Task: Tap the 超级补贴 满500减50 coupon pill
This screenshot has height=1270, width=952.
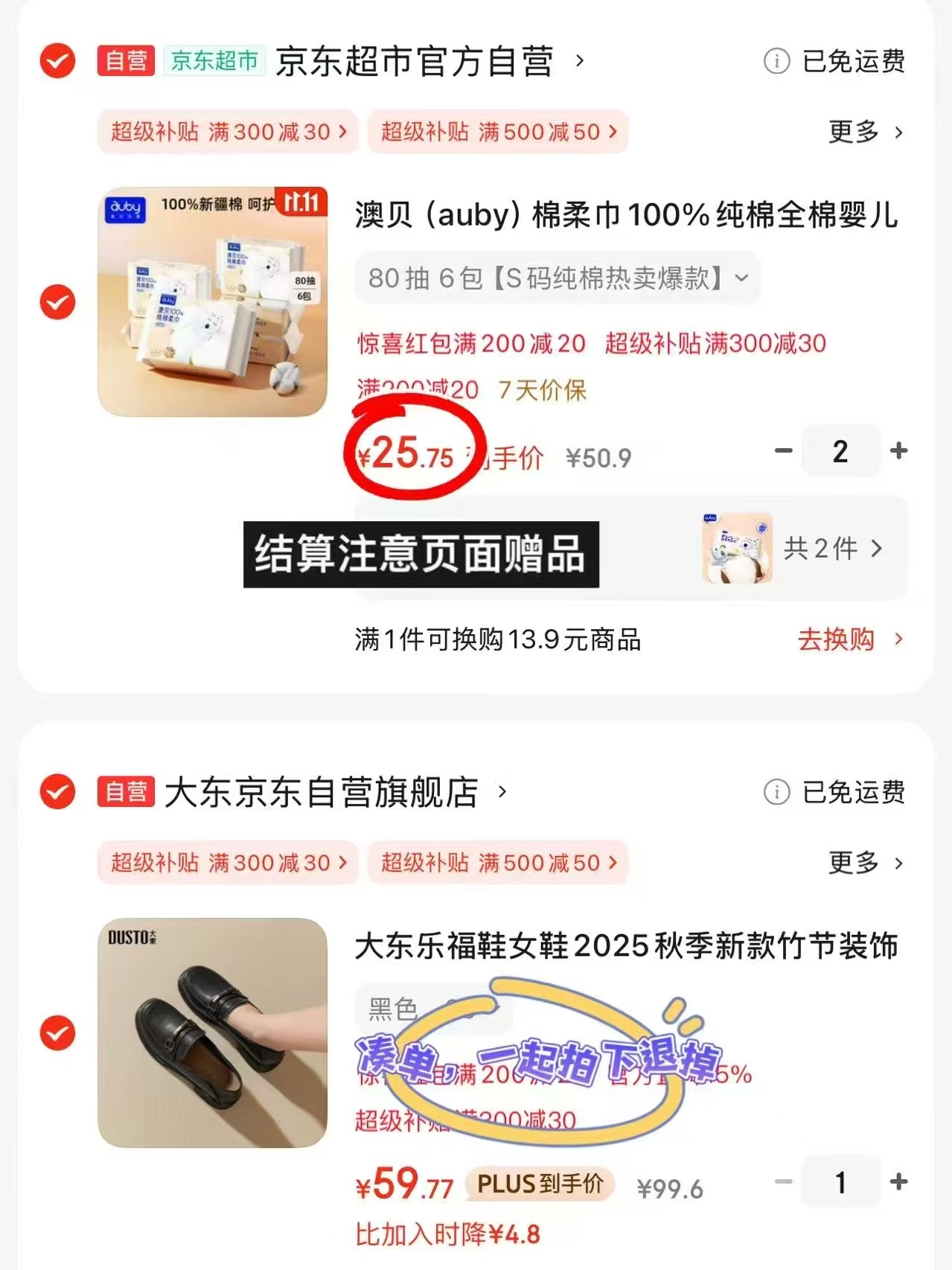Action: pos(497,132)
